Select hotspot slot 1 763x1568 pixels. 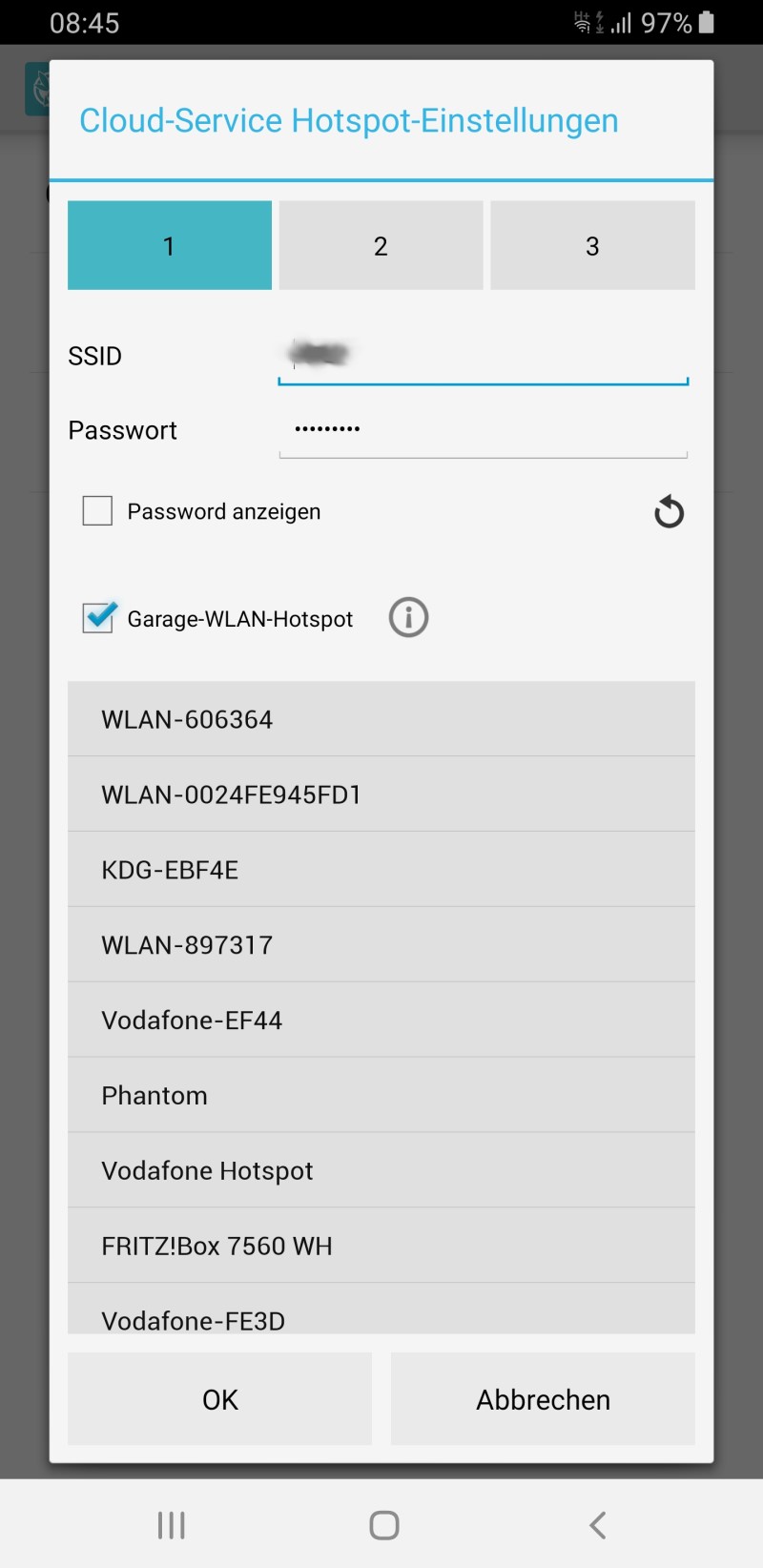coord(170,245)
